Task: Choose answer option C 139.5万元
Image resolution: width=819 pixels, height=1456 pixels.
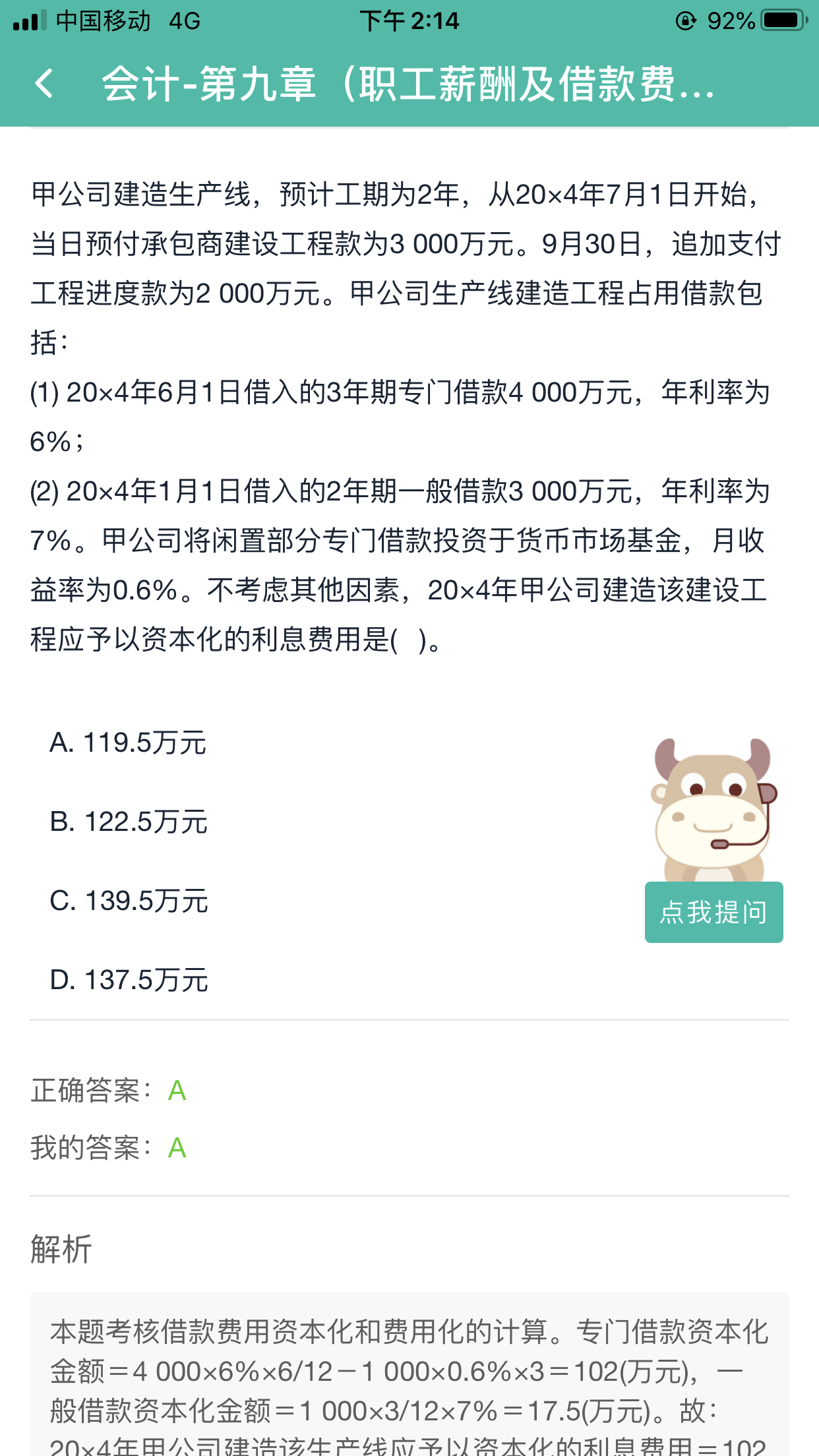Action: [129, 901]
